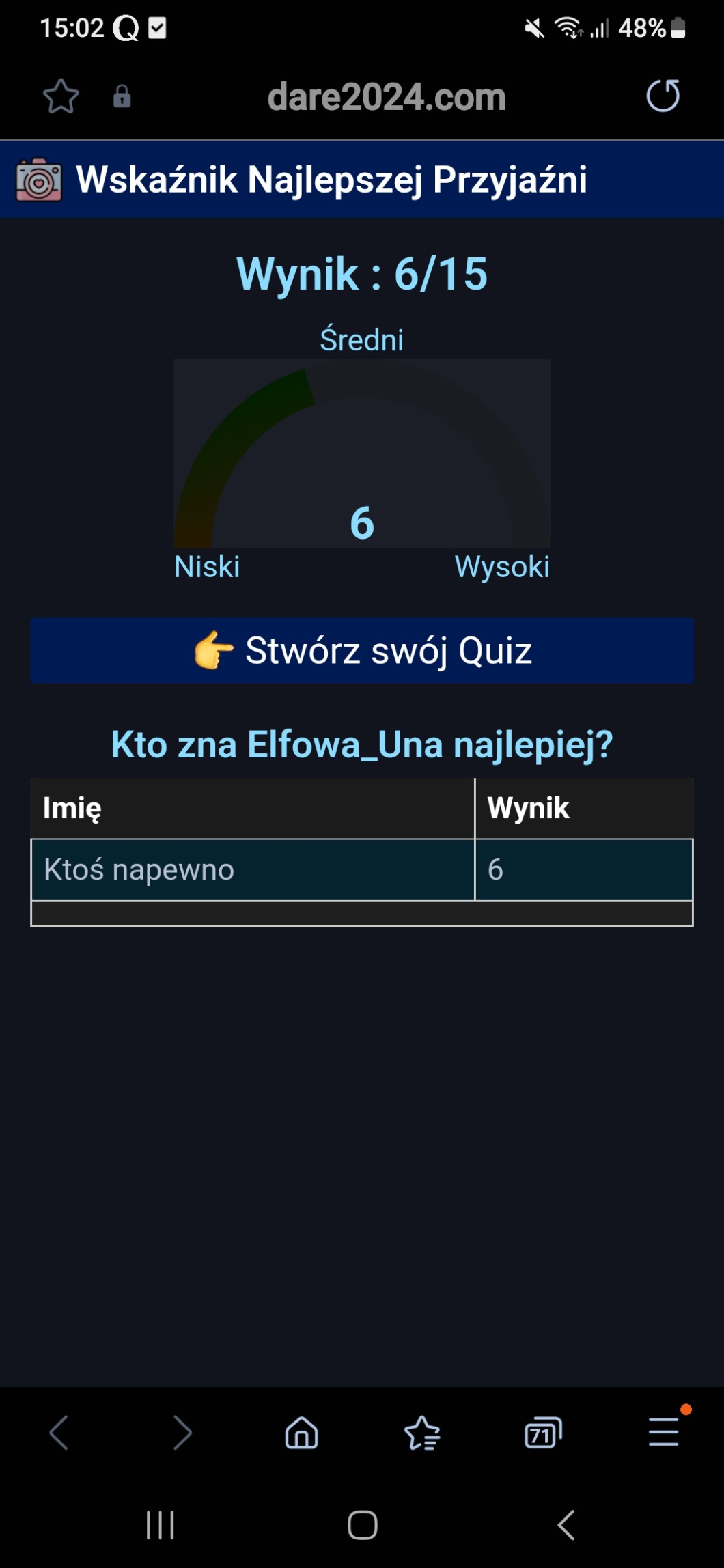Go to the phone's home screen

pos(362,1525)
